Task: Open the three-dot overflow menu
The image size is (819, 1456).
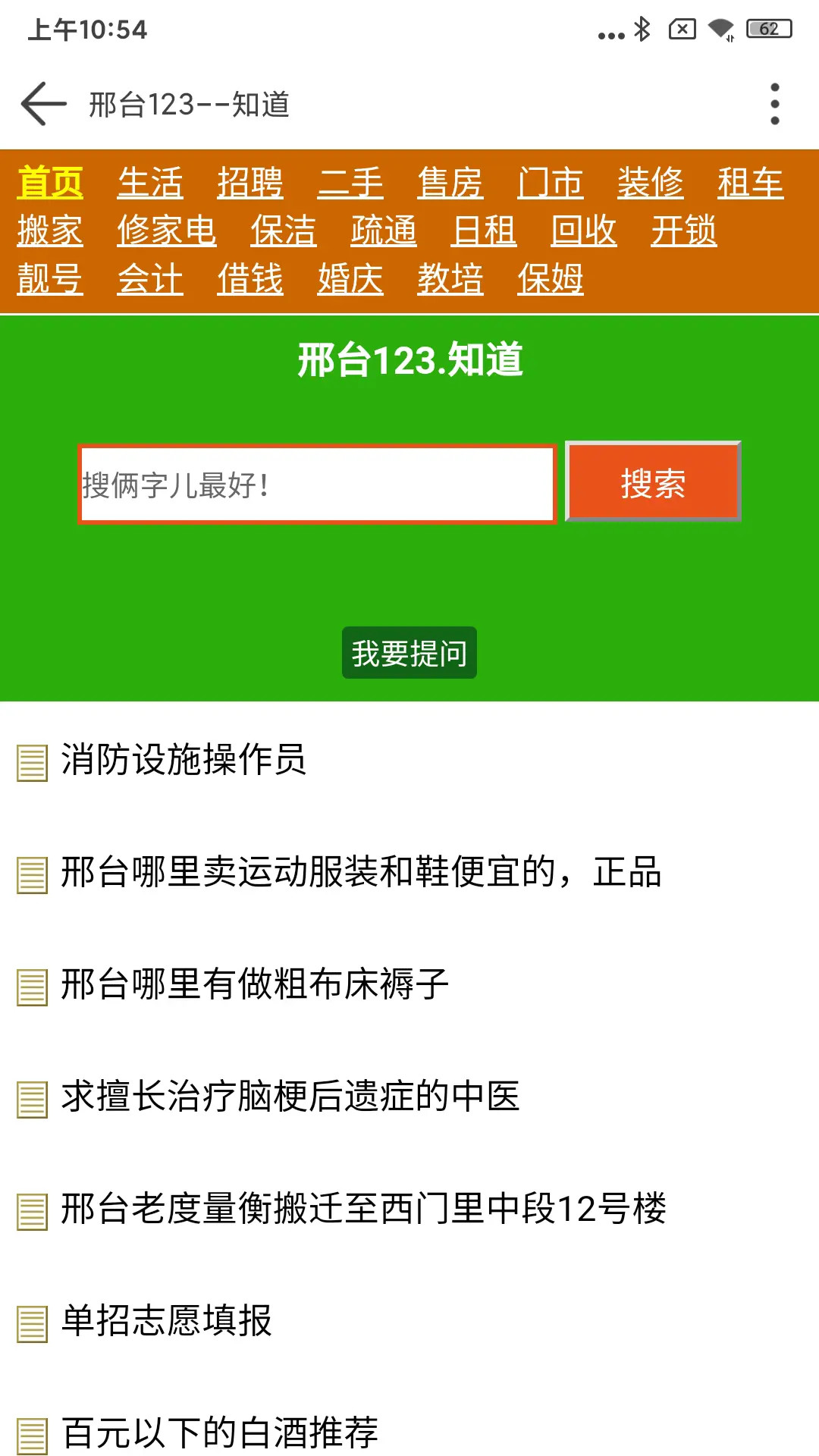Action: (x=774, y=104)
